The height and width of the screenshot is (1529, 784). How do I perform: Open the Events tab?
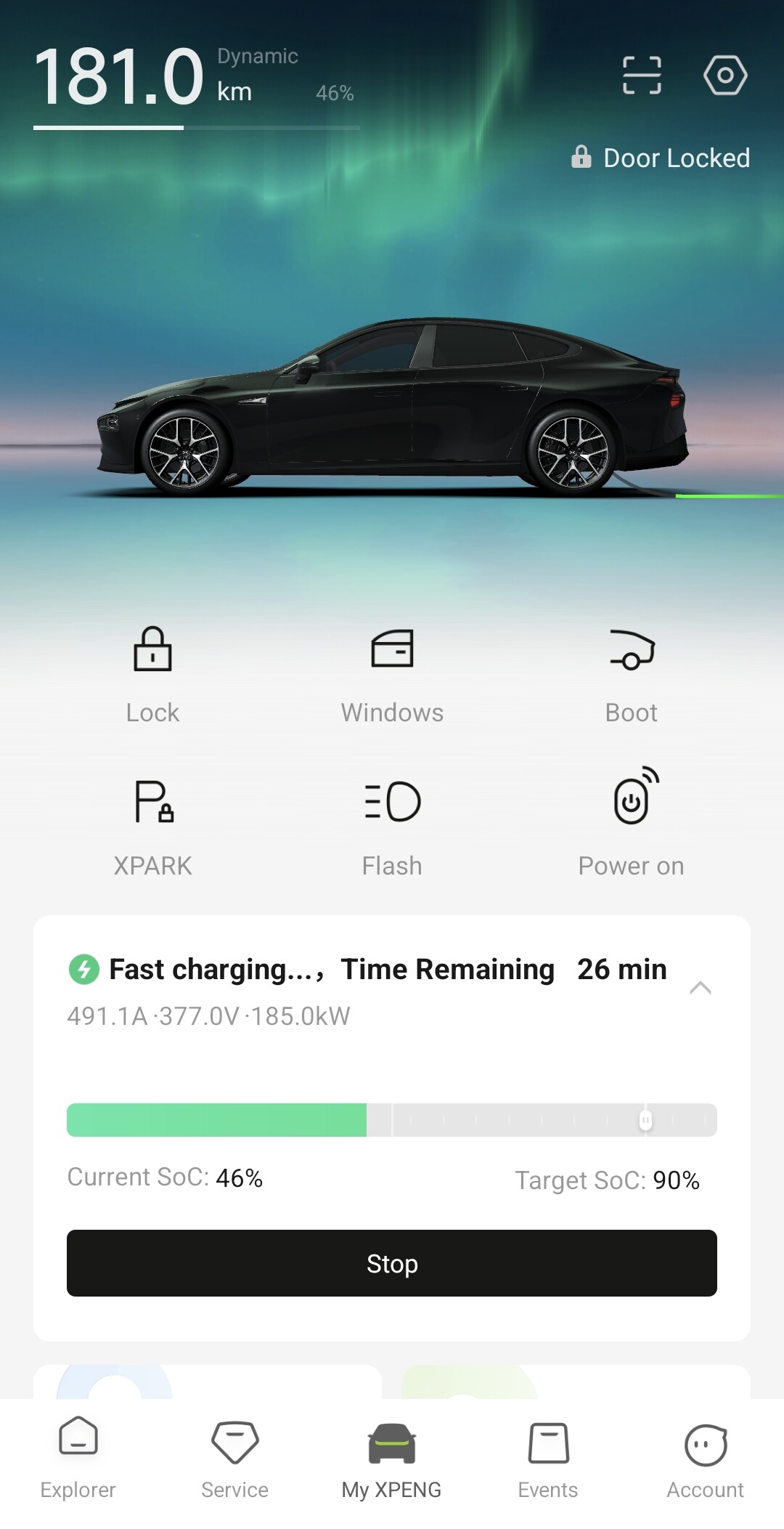click(548, 1458)
